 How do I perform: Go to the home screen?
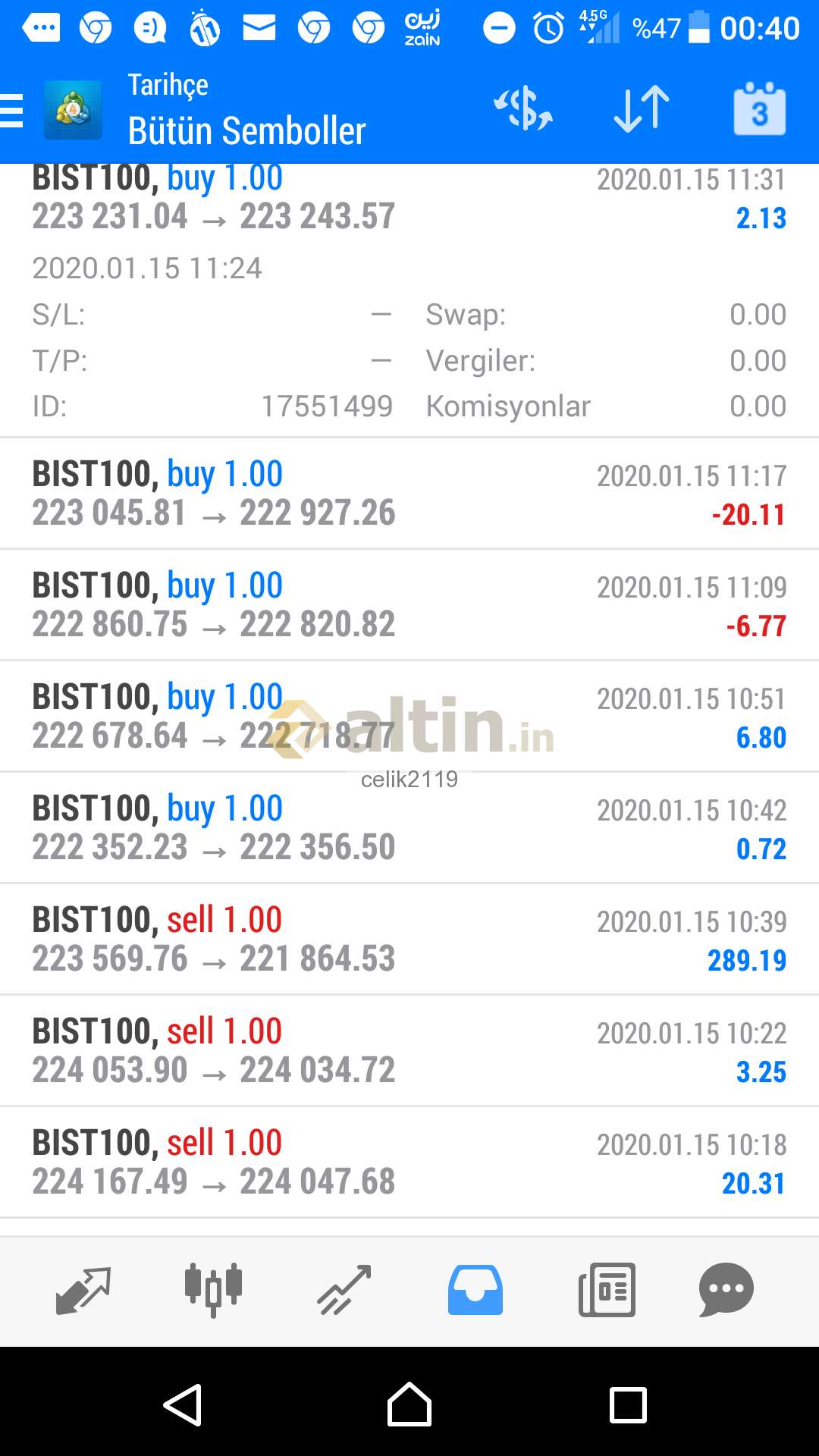pos(409,1405)
